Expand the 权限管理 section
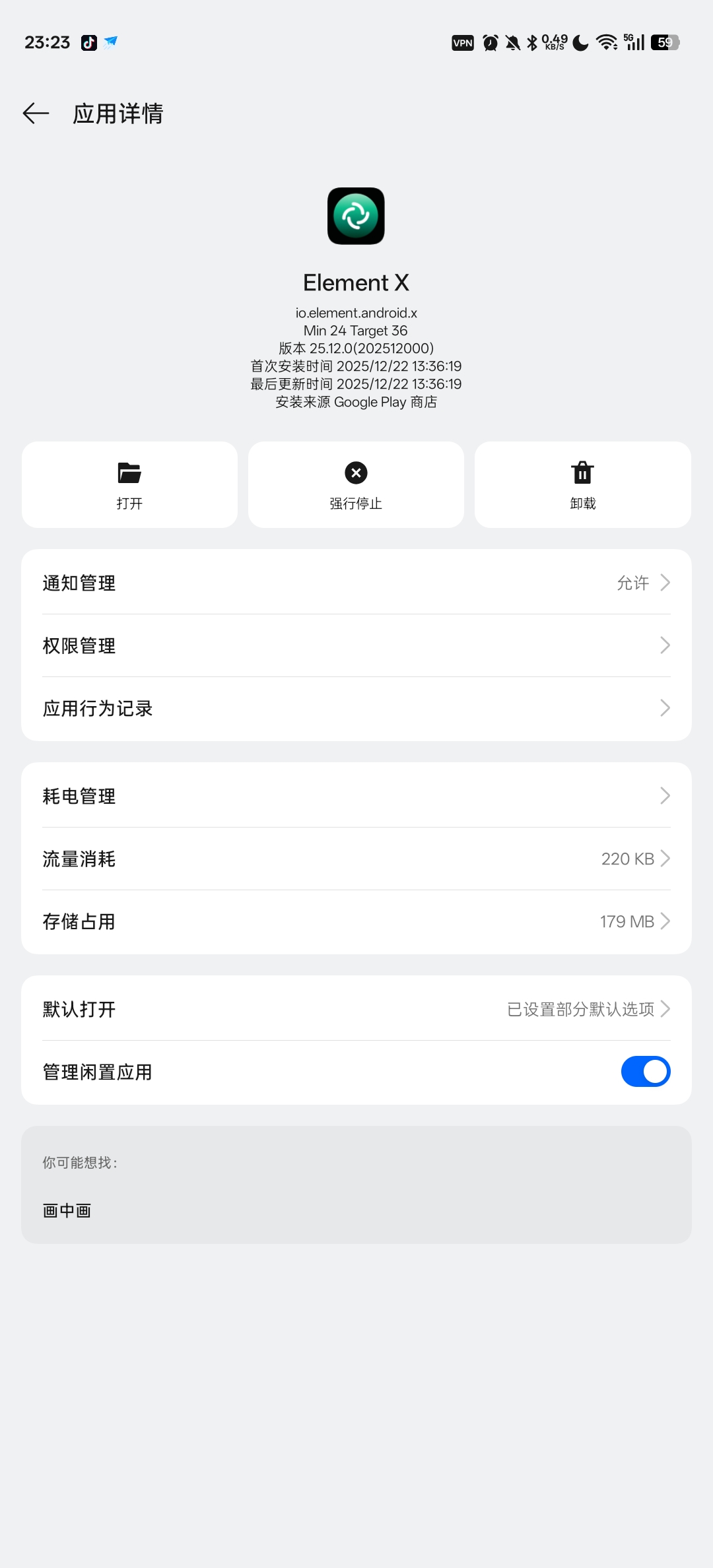This screenshot has height=1568, width=713. pos(356,645)
